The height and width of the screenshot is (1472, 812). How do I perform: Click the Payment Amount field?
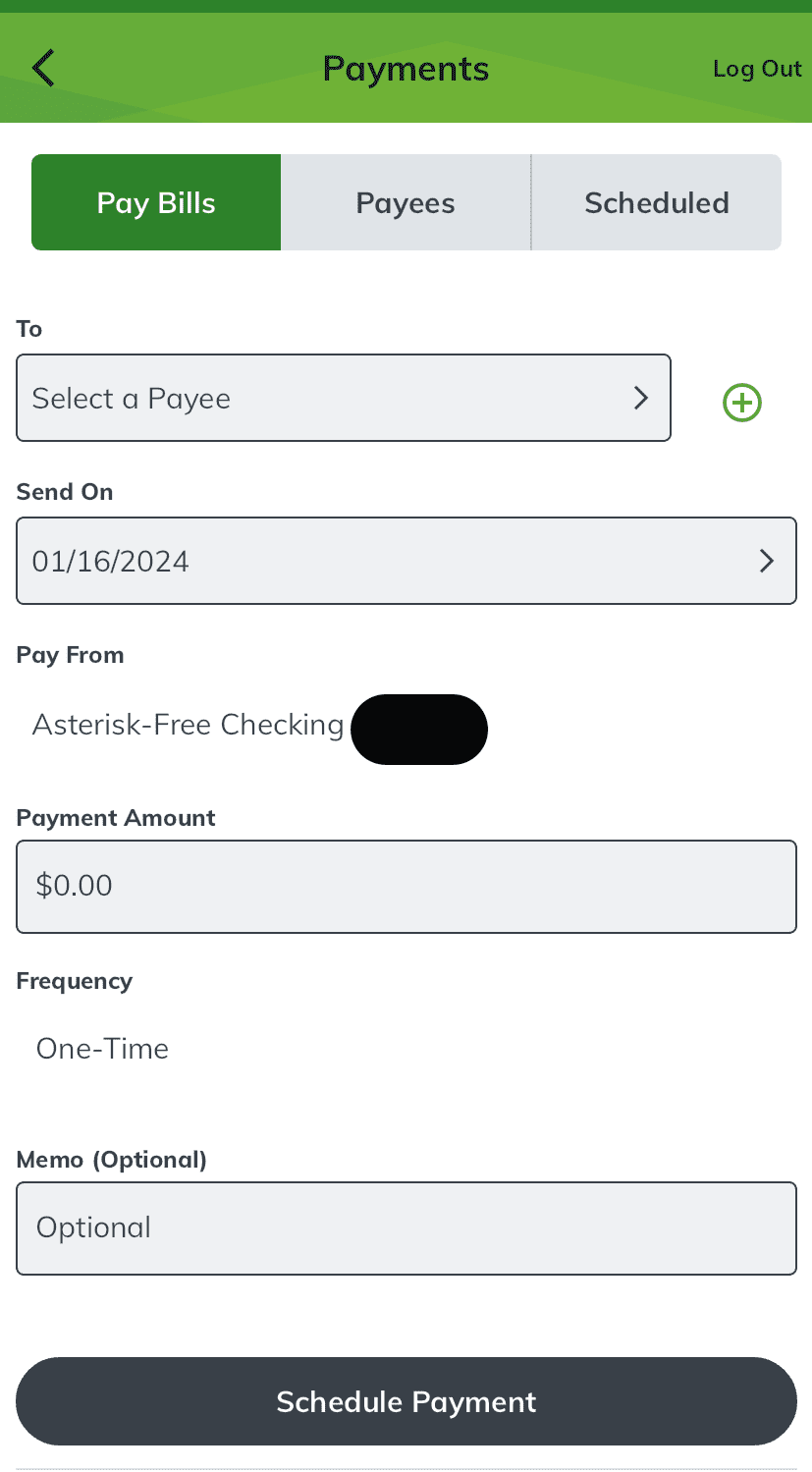click(406, 886)
